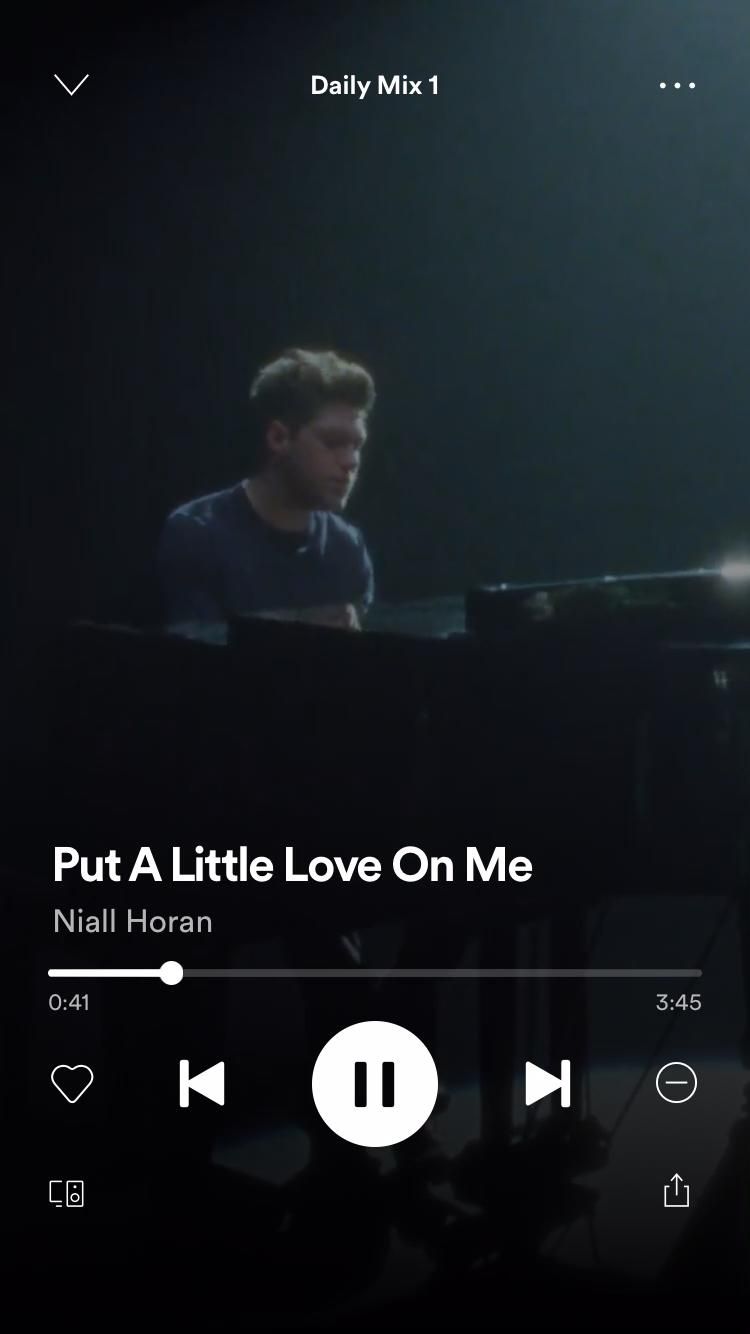This screenshot has height=1334, width=750.
Task: Collapse the now playing screen
Action: pyautogui.click(x=71, y=85)
